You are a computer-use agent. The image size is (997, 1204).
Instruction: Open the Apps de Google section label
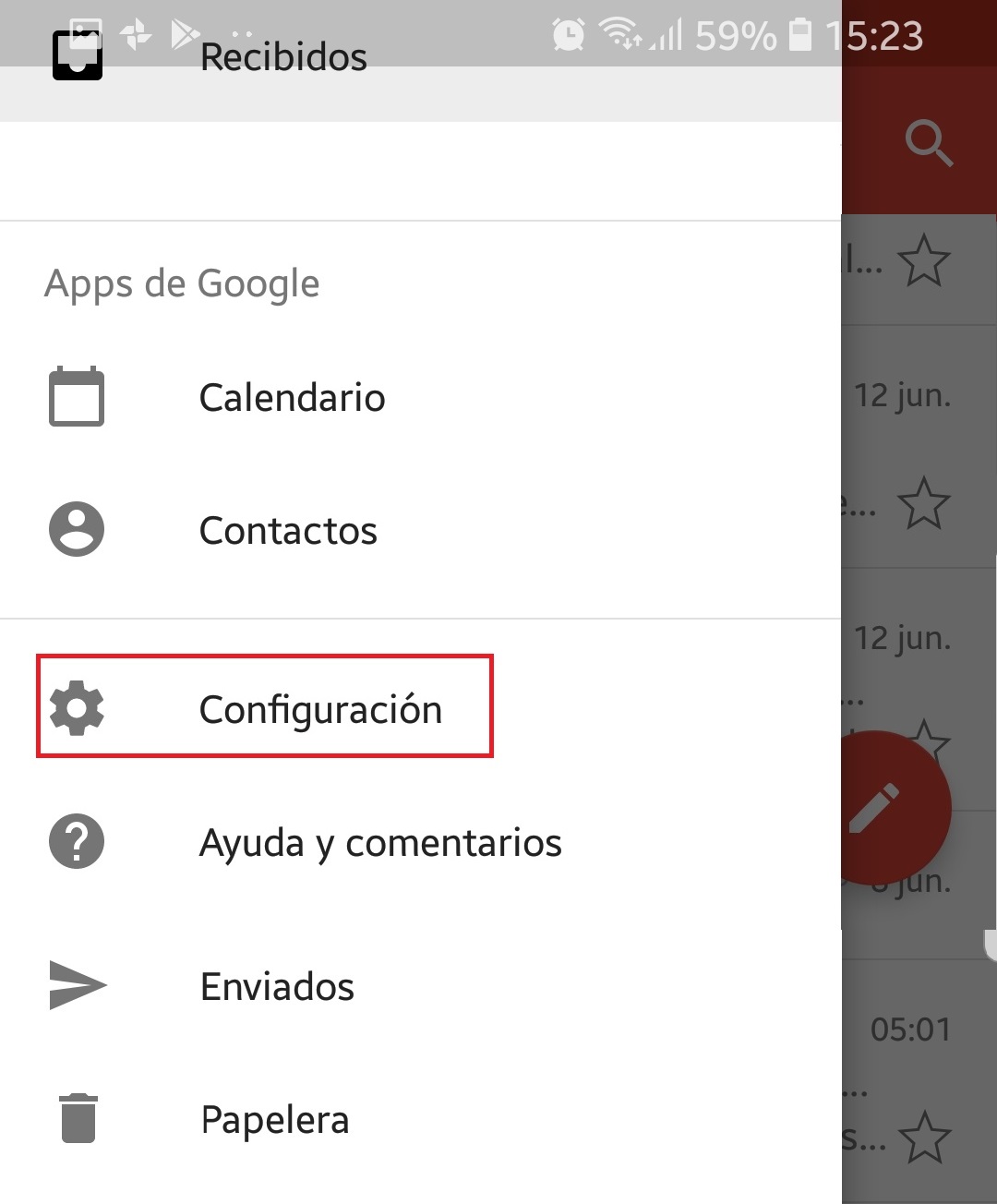tap(181, 283)
